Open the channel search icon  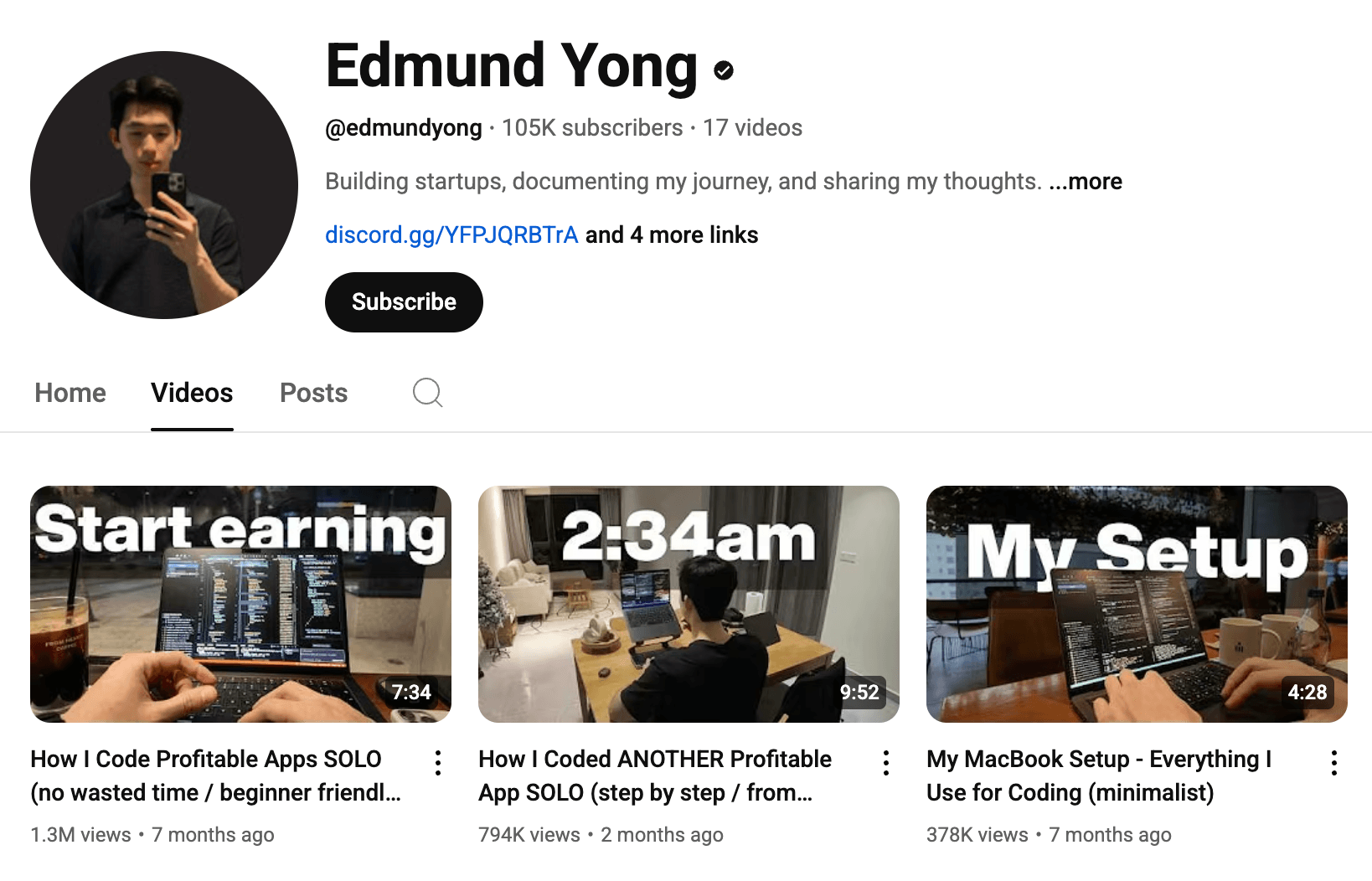coord(427,392)
